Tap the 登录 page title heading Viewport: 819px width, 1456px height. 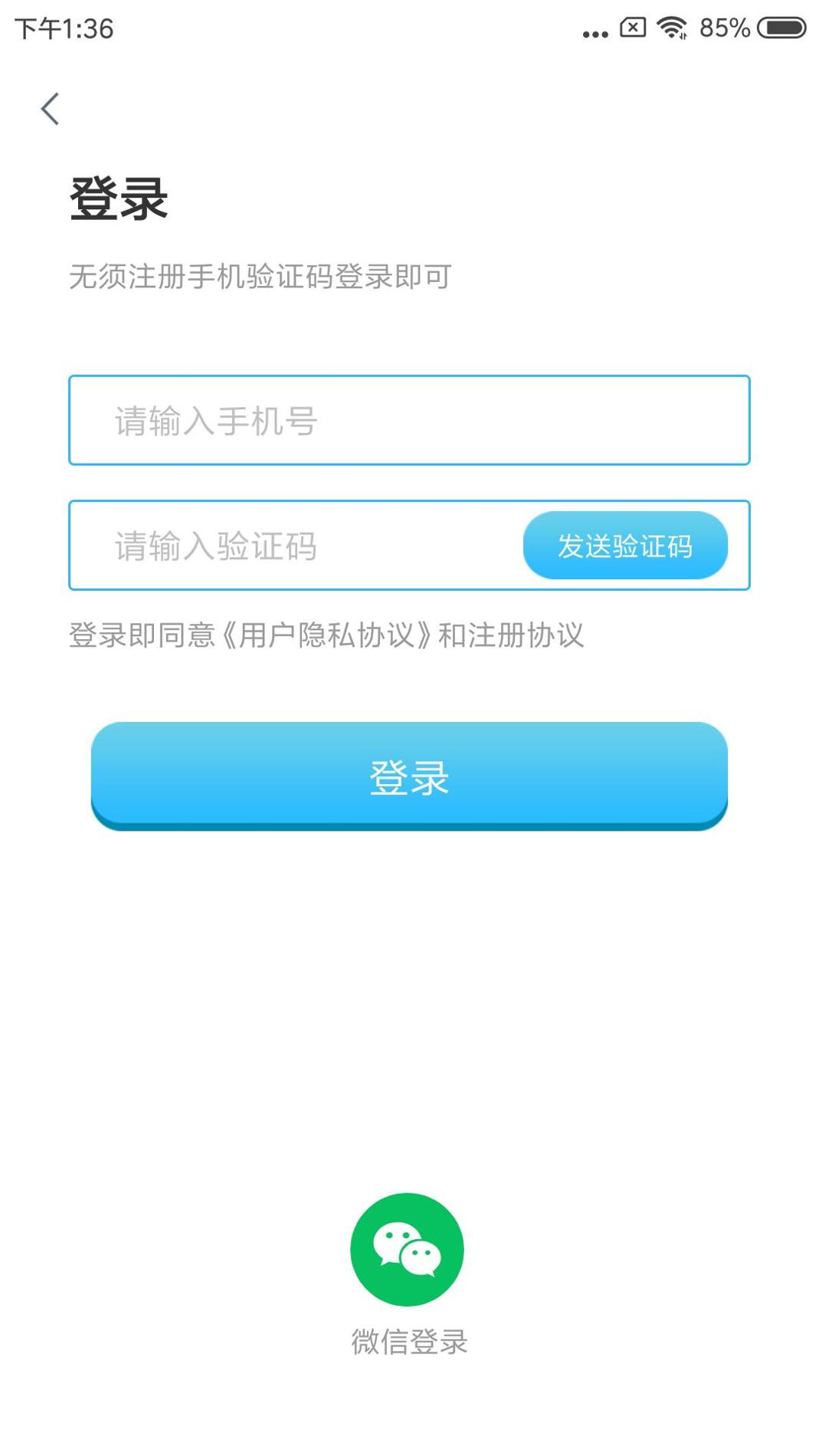[x=120, y=198]
